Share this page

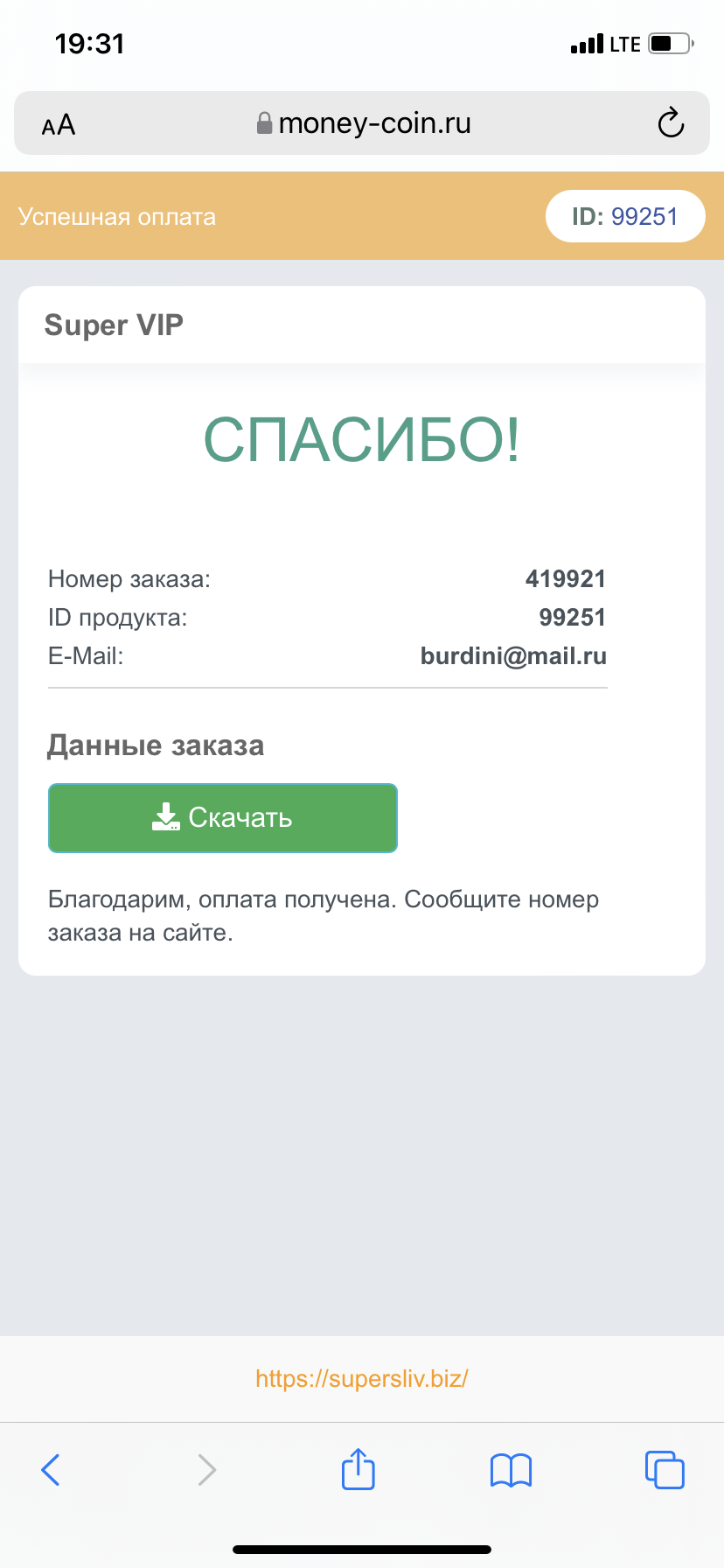(358, 1469)
